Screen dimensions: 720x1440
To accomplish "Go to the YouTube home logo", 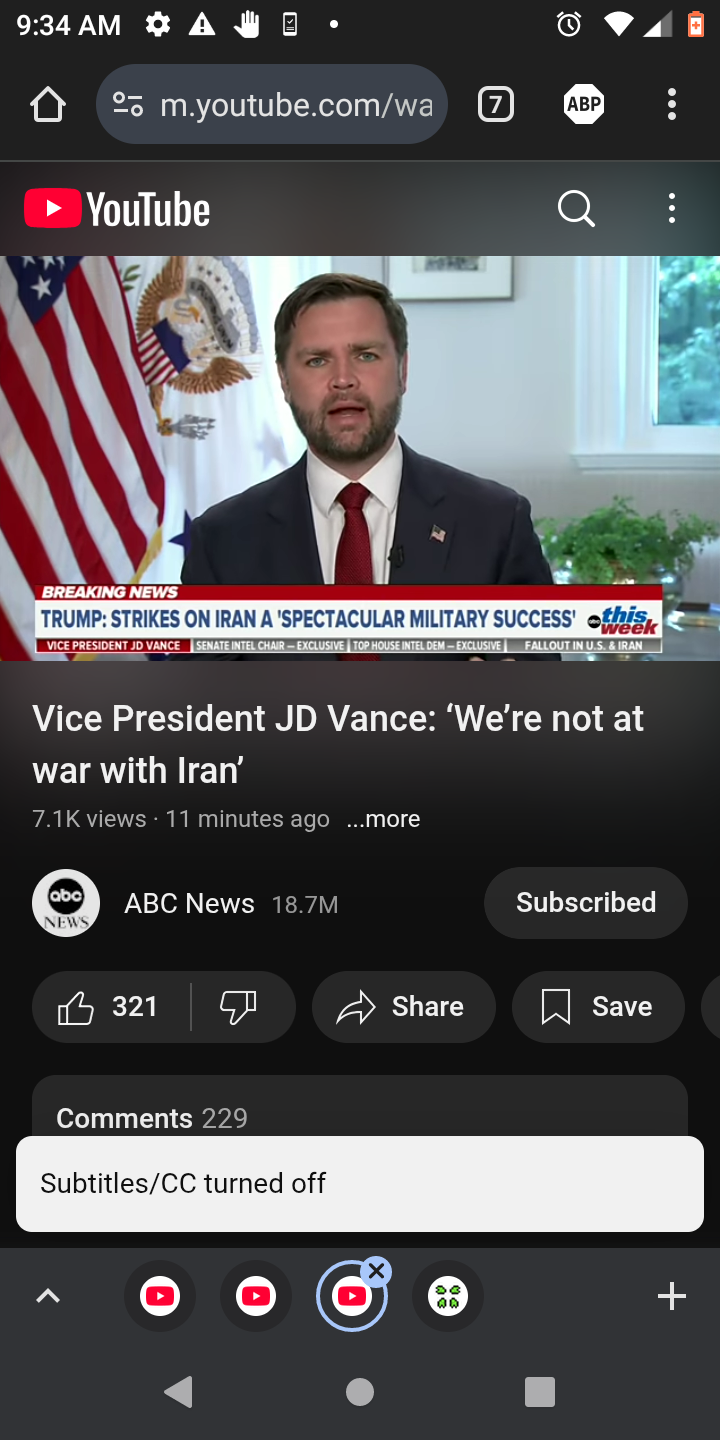I will pyautogui.click(x=117, y=209).
